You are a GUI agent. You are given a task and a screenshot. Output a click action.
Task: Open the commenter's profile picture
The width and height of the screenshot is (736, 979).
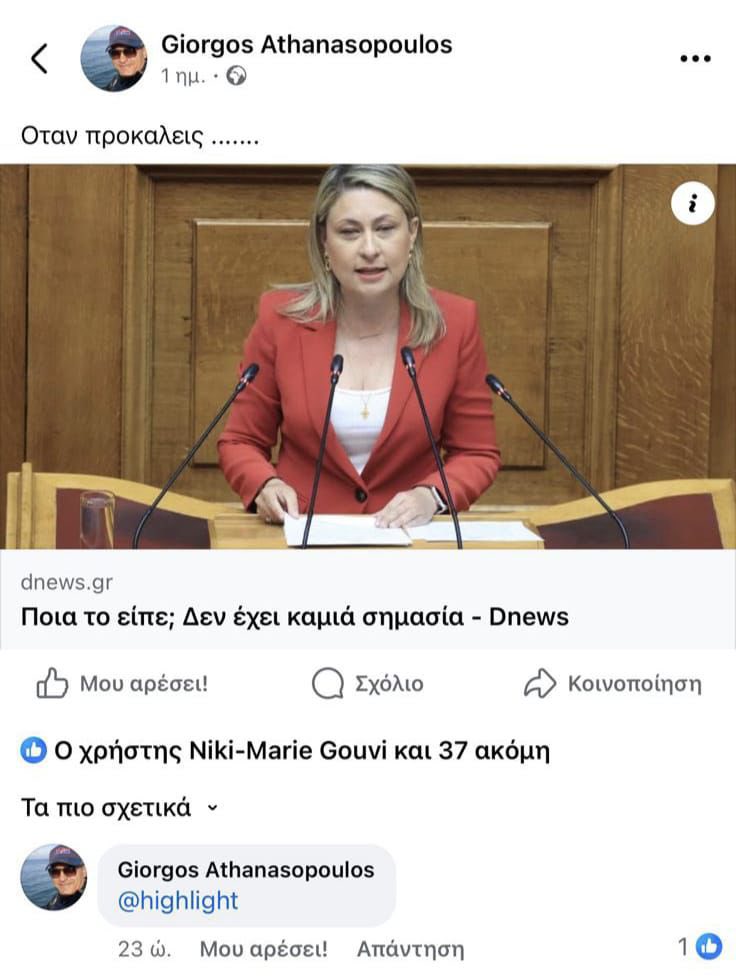click(54, 877)
